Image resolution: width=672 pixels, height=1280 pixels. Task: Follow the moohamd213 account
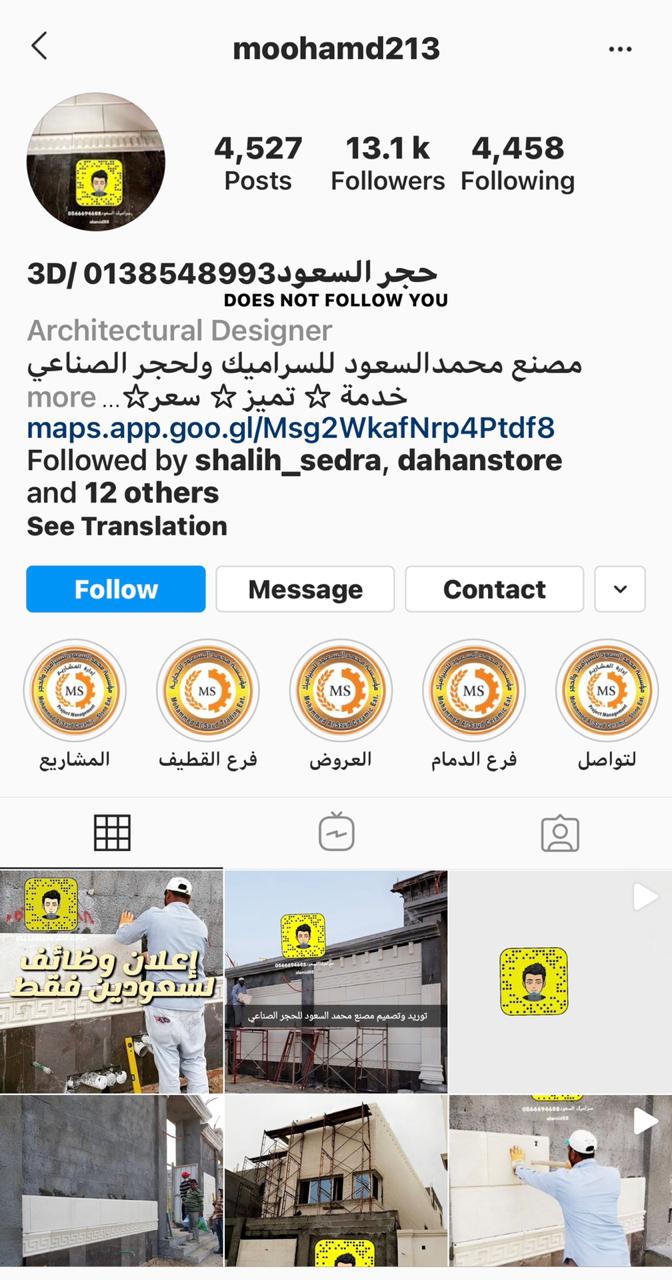[x=116, y=589]
